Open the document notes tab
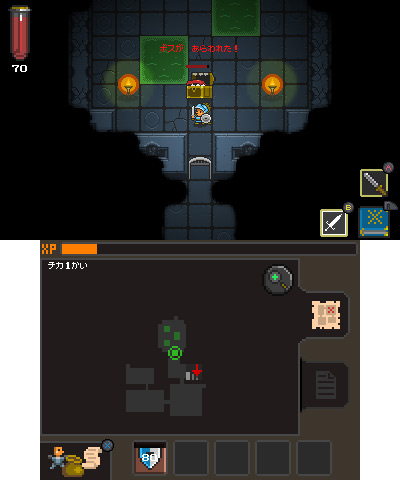 pyautogui.click(x=326, y=385)
